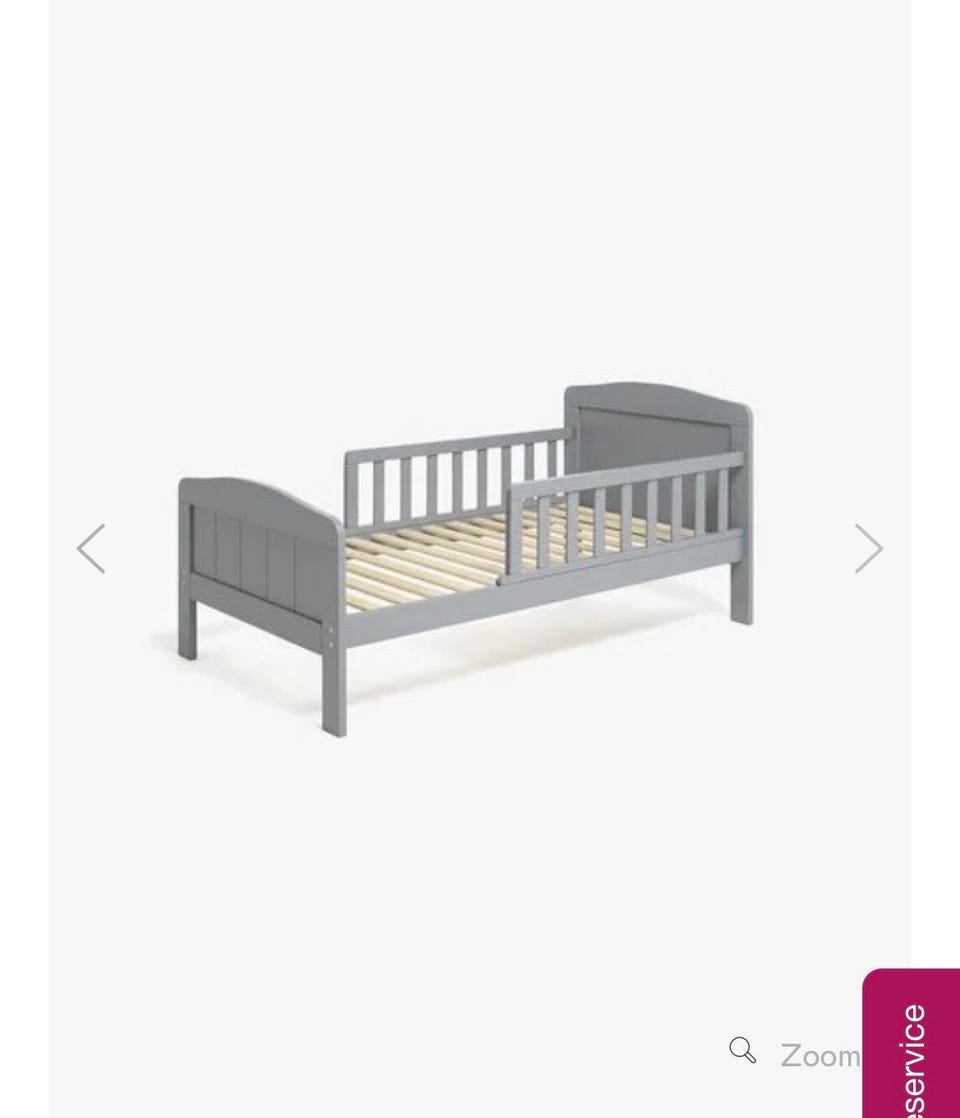Show the next product image
Image resolution: width=960 pixels, height=1118 pixels.
pyautogui.click(x=868, y=549)
